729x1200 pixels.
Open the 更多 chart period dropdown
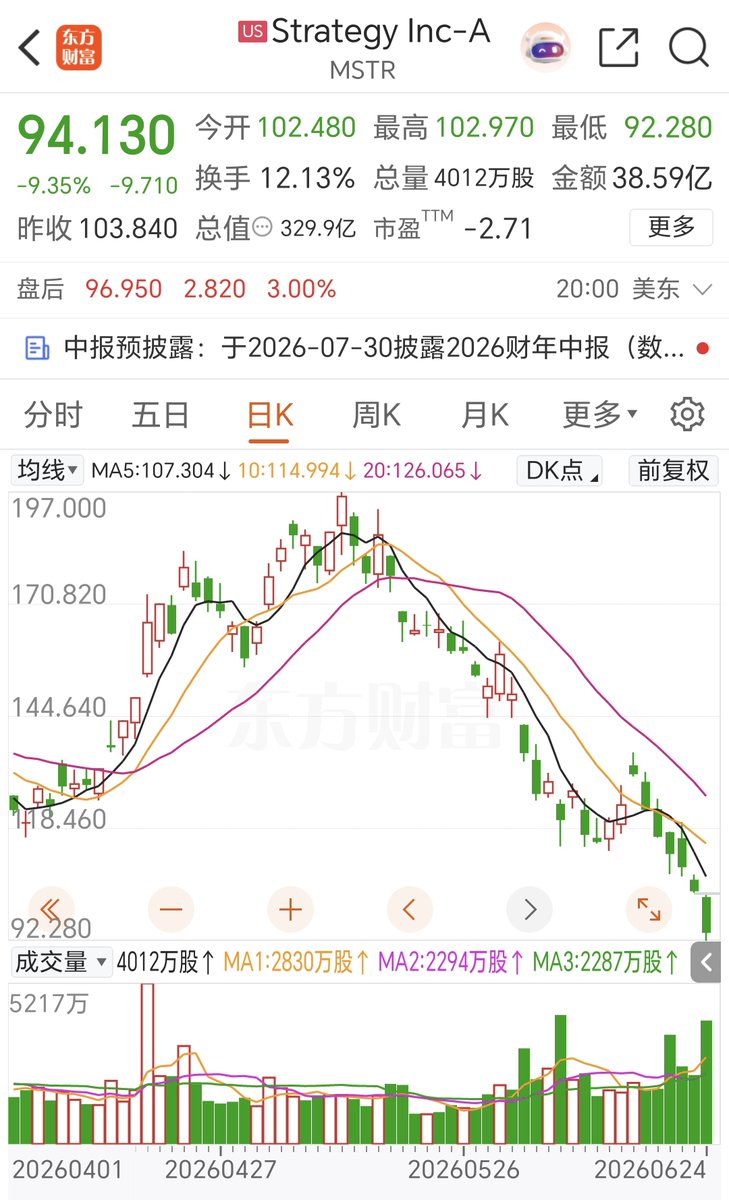600,414
